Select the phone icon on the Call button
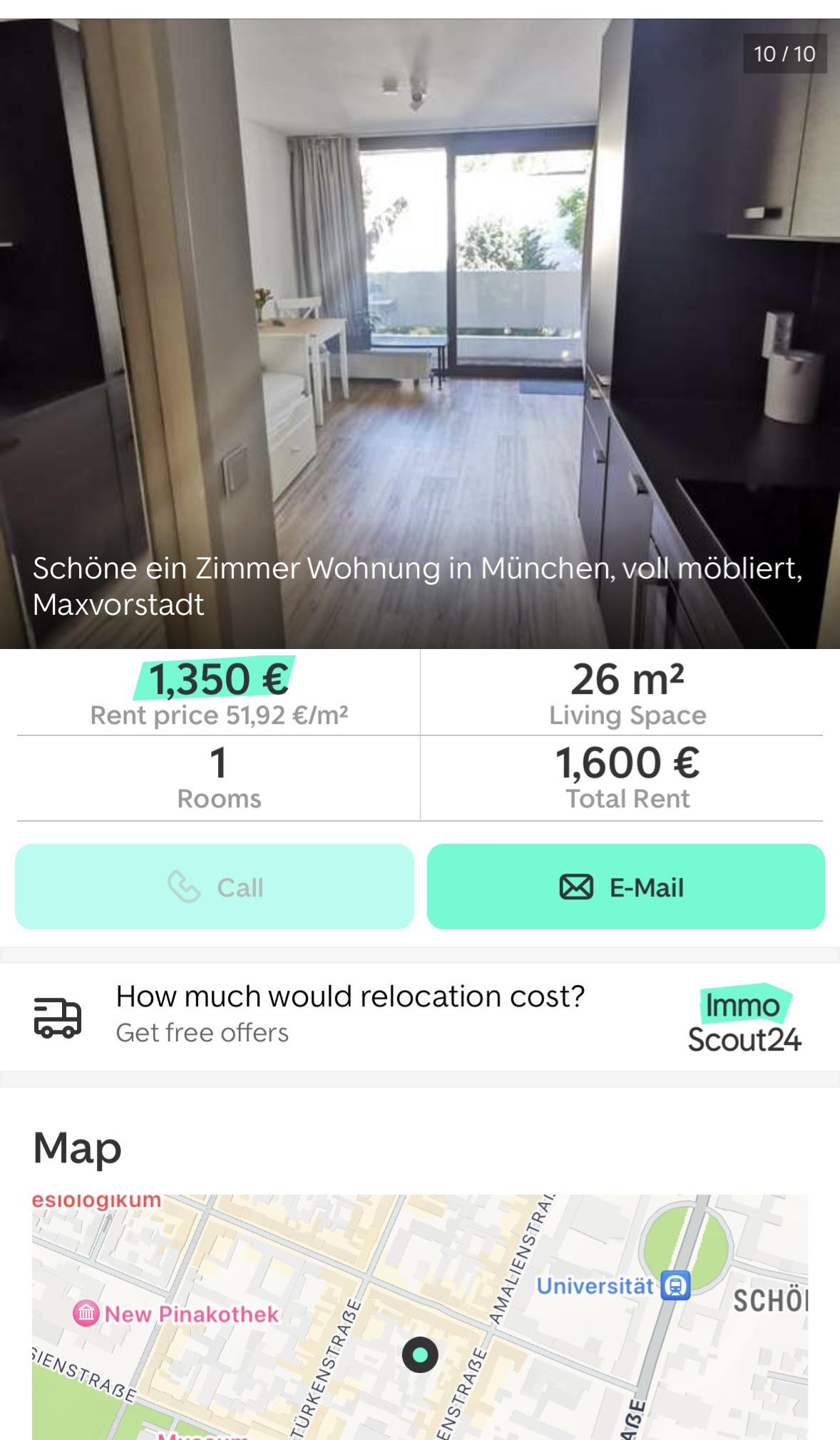Image resolution: width=840 pixels, height=1440 pixels. [185, 887]
